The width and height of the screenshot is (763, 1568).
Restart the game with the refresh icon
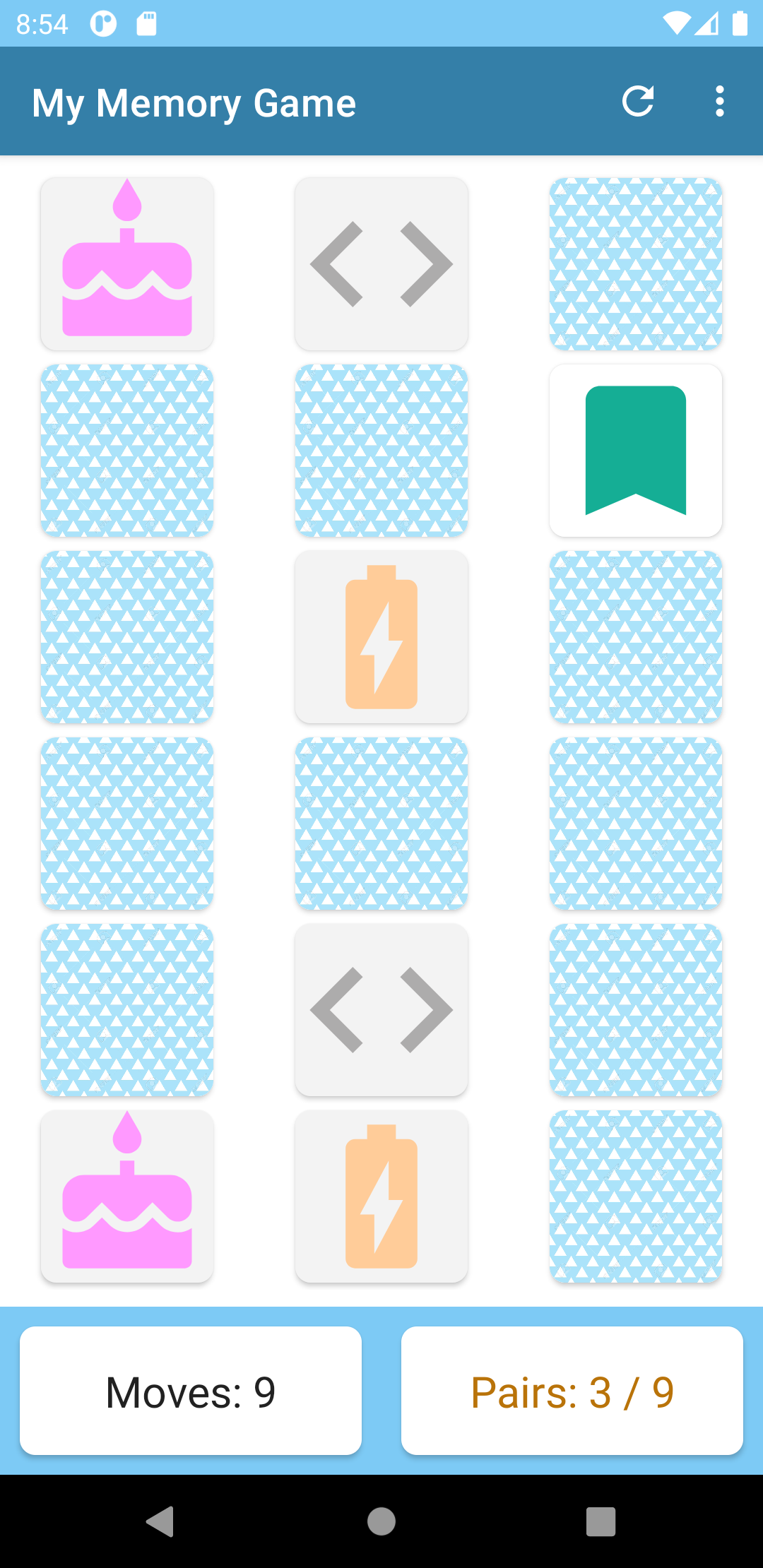(638, 102)
